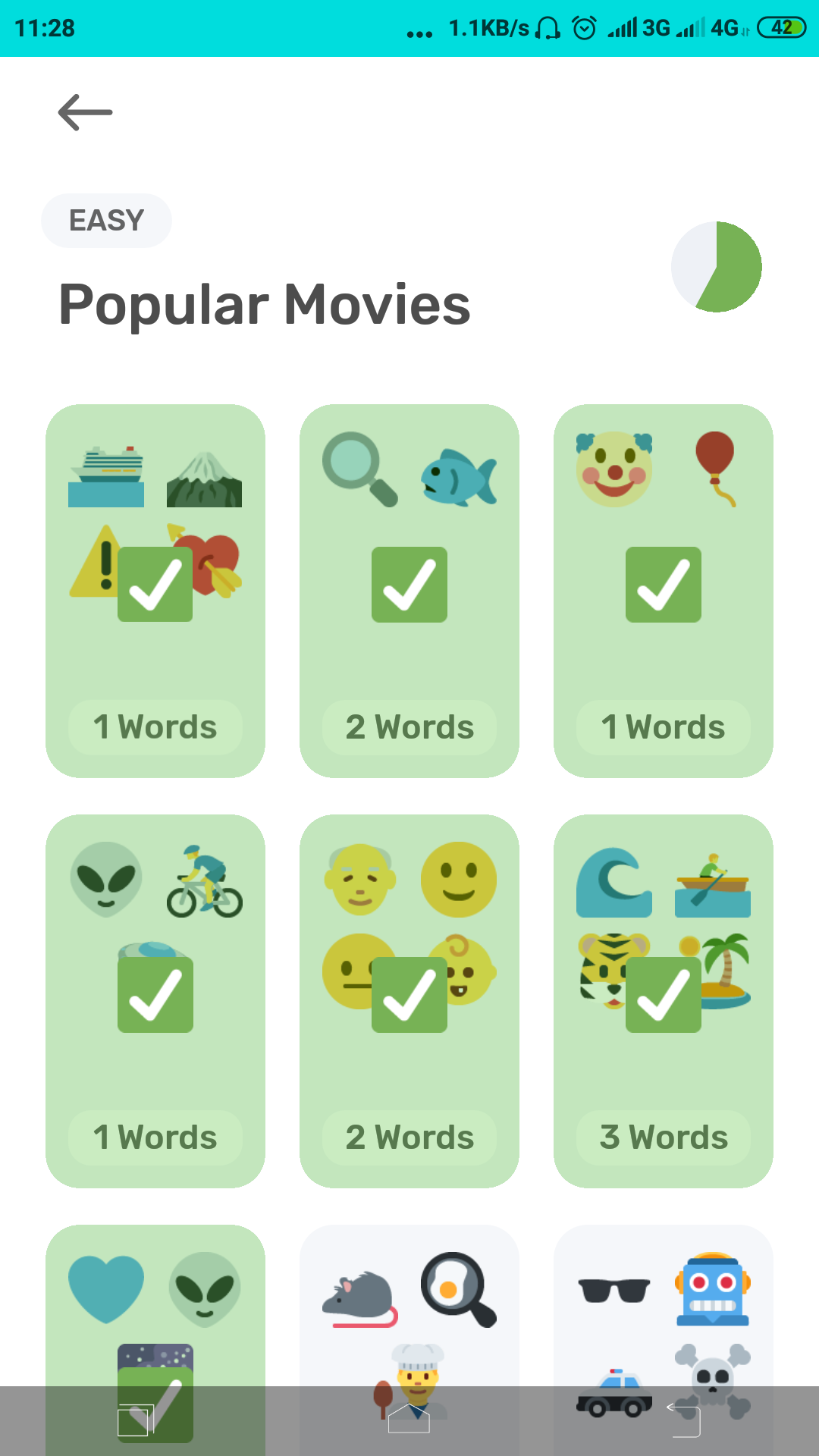Open the clown and balloon puzzle

pos(664,590)
